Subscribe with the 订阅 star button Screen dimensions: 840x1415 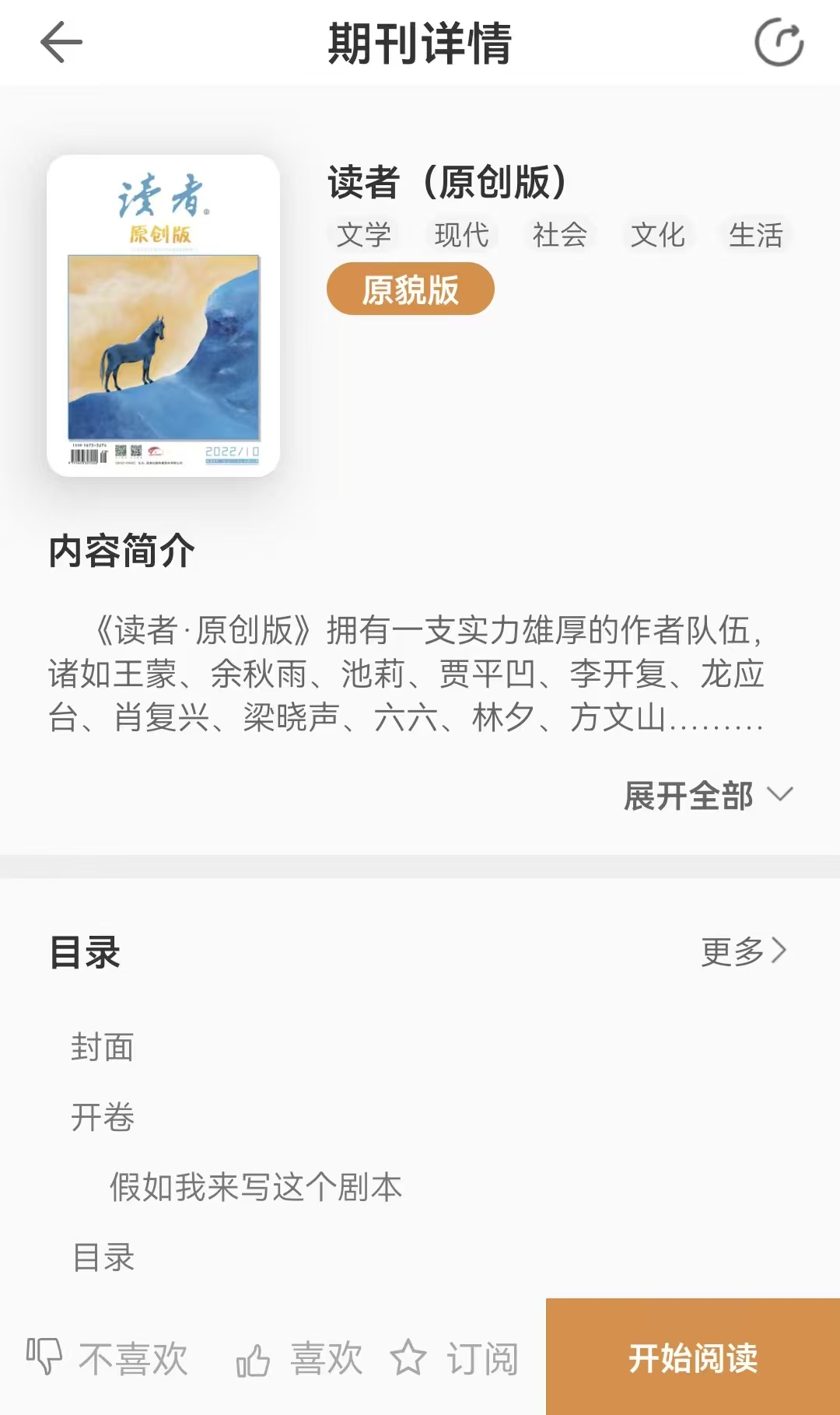[454, 1358]
